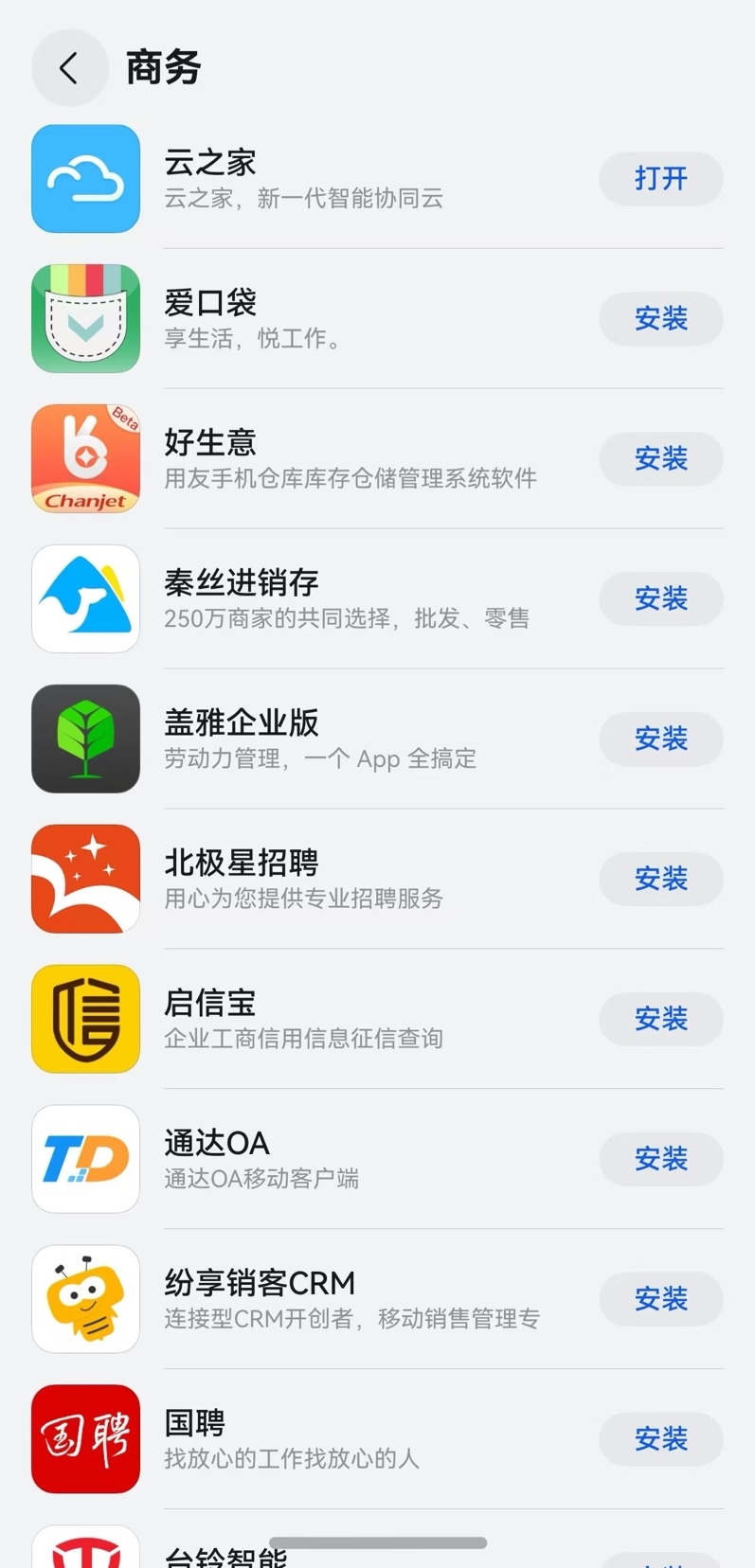The height and width of the screenshot is (1568, 755).
Task: Install 北极星招聘
Action: pos(660,879)
